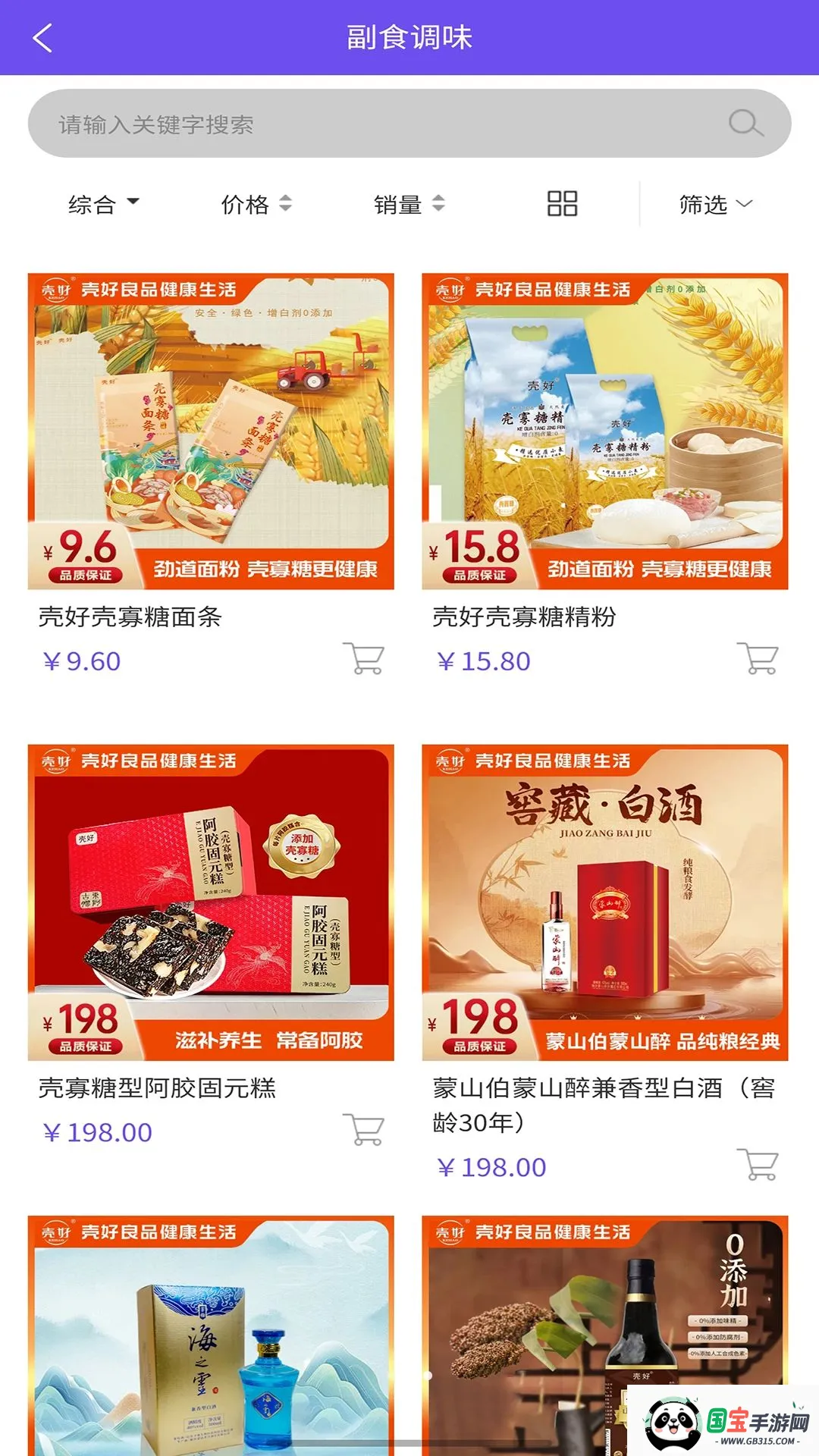Add 壳好壳寡糖精粉 to the cart

click(x=758, y=658)
